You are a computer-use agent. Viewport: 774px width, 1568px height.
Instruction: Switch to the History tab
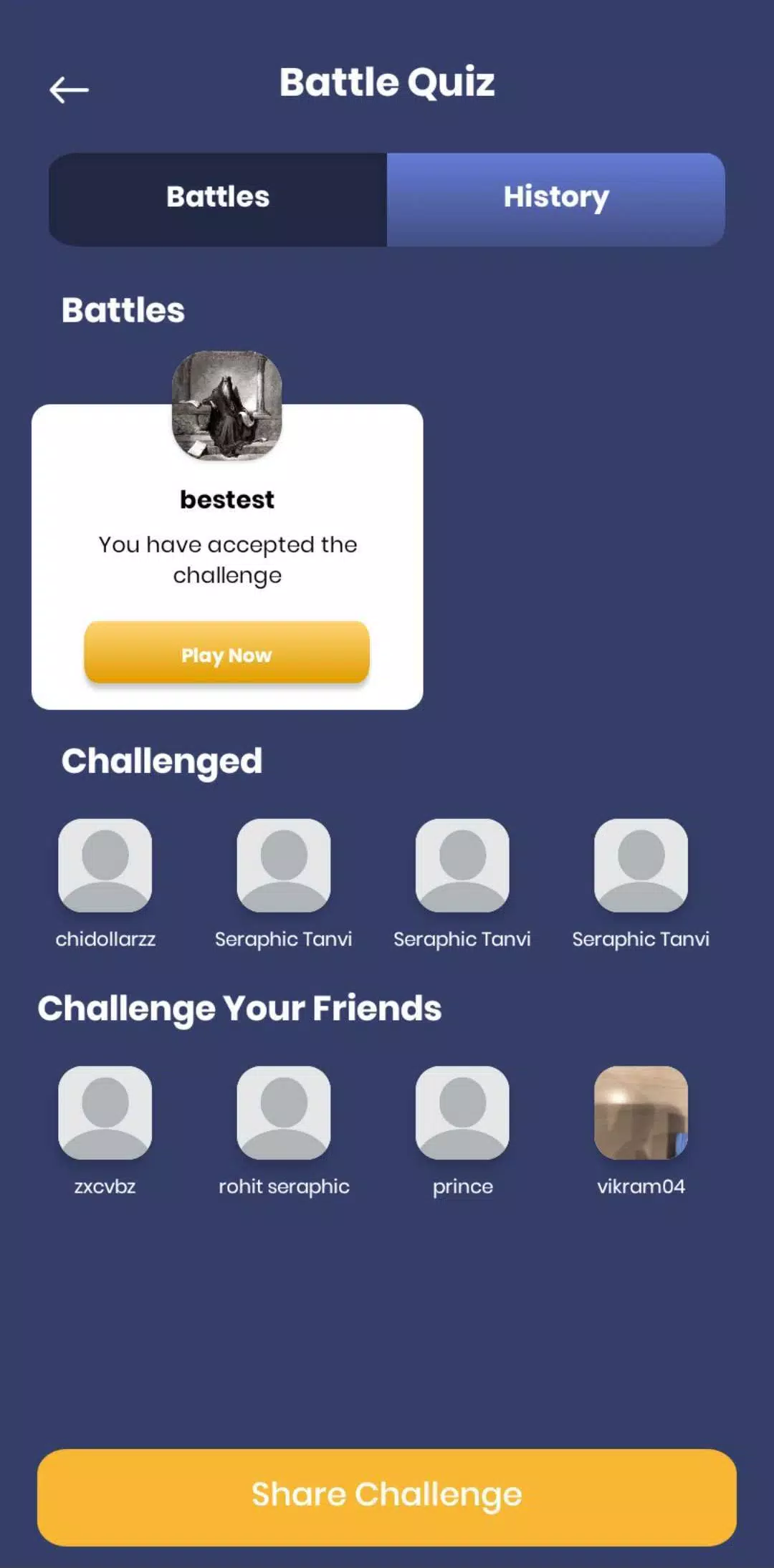coord(555,198)
